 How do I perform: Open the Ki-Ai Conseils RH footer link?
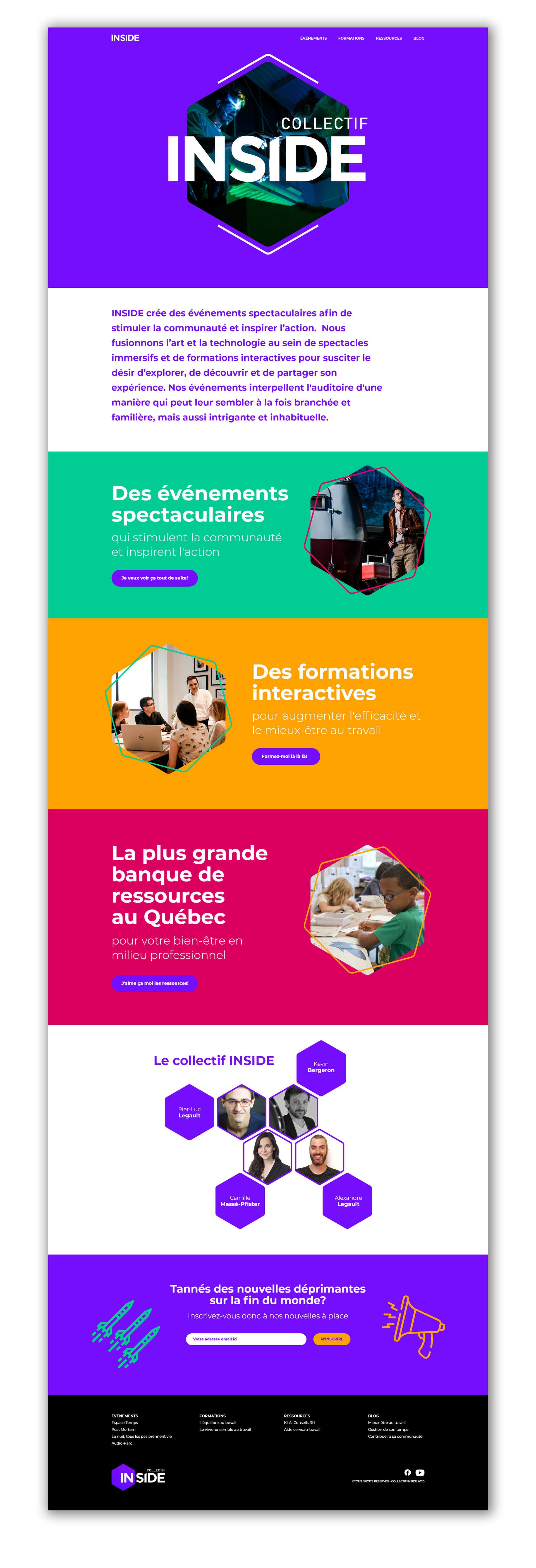(x=300, y=1423)
